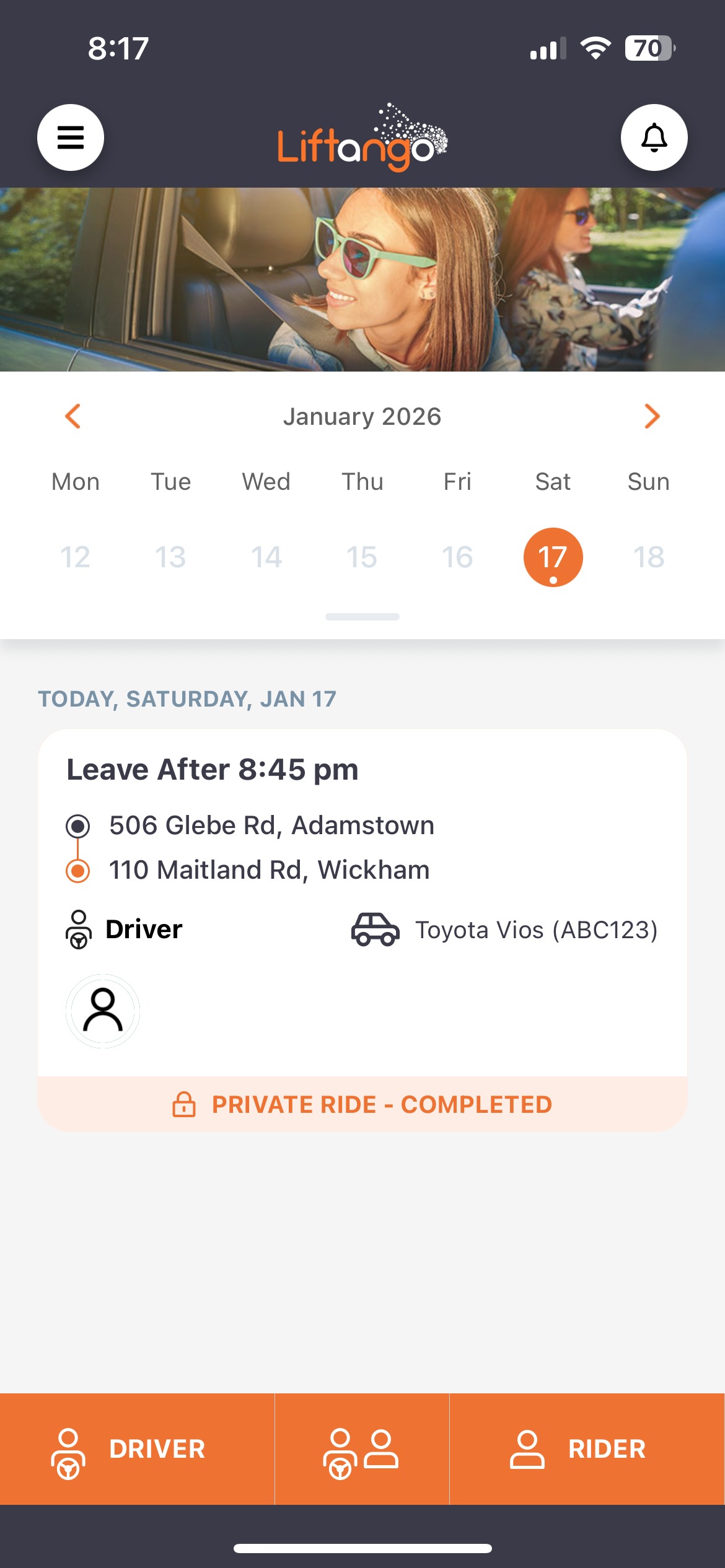
Task: Open the hamburger menu
Action: [71, 137]
